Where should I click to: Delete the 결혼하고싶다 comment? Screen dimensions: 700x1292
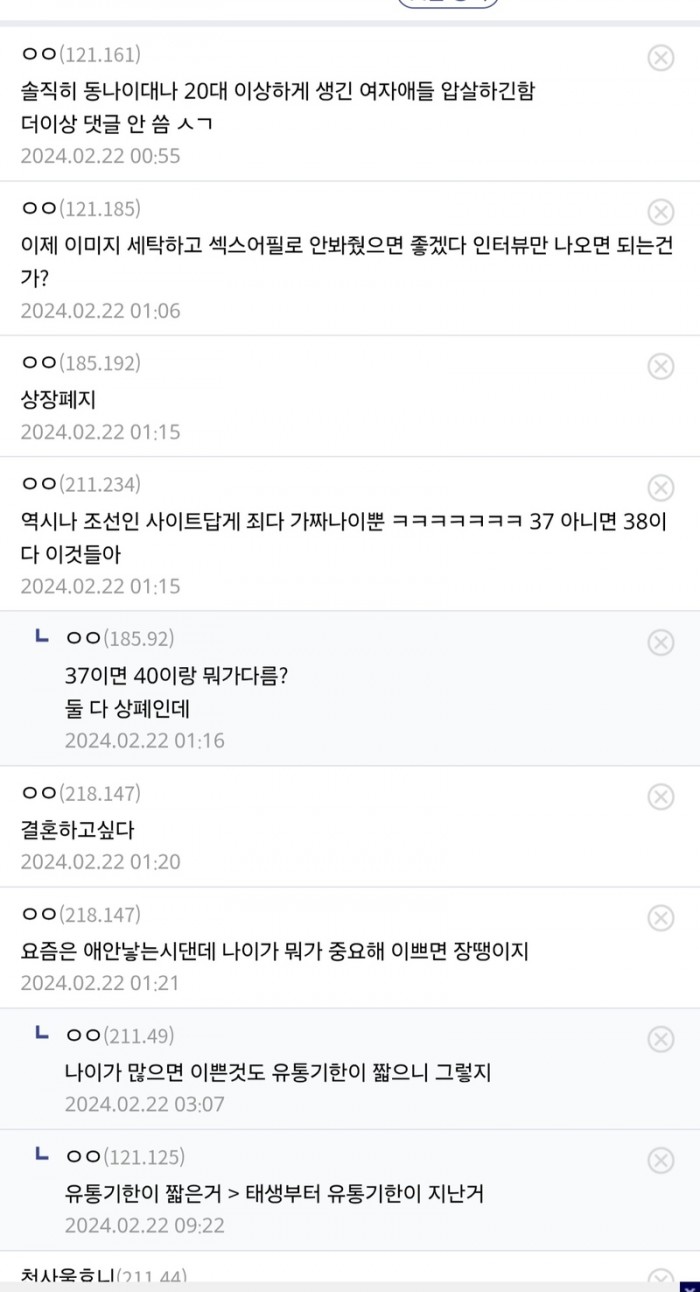(x=661, y=797)
